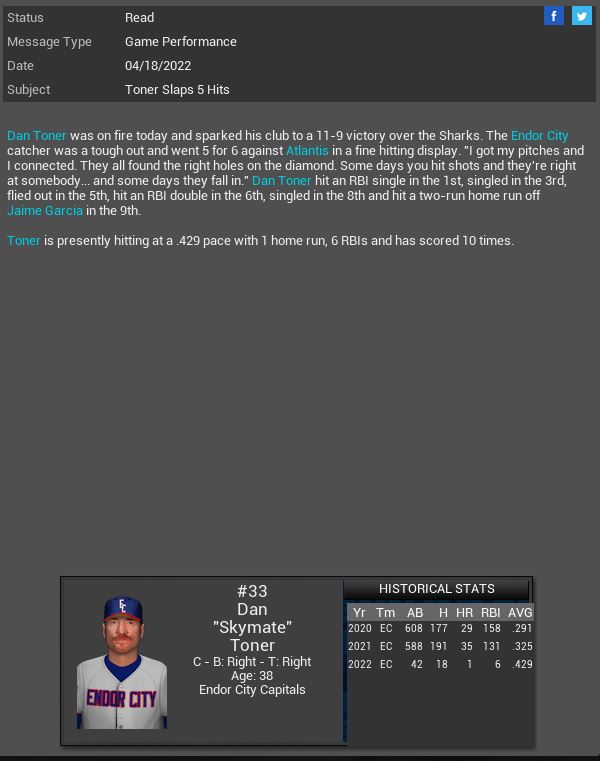Share this message on Facebook

coord(554,16)
